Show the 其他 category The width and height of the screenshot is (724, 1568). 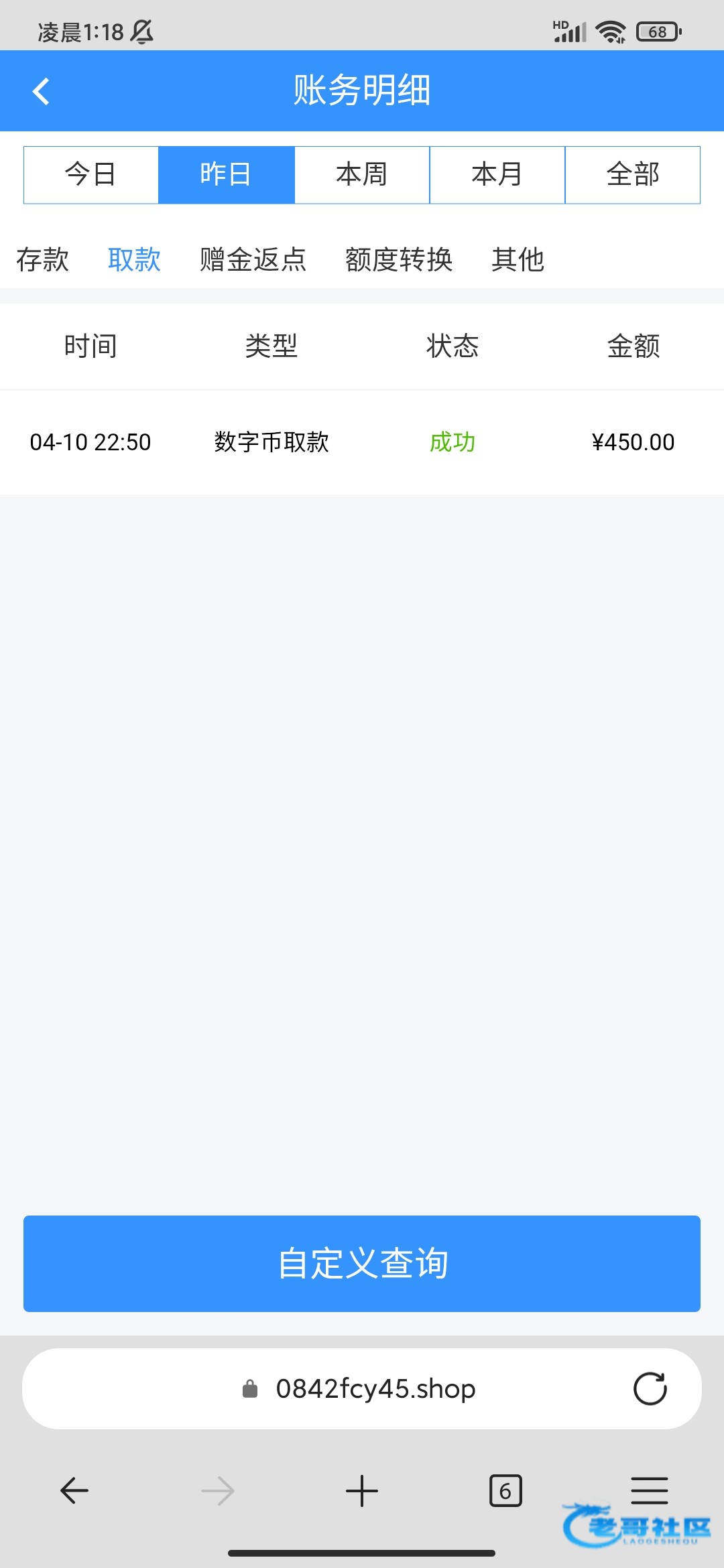[x=518, y=259]
